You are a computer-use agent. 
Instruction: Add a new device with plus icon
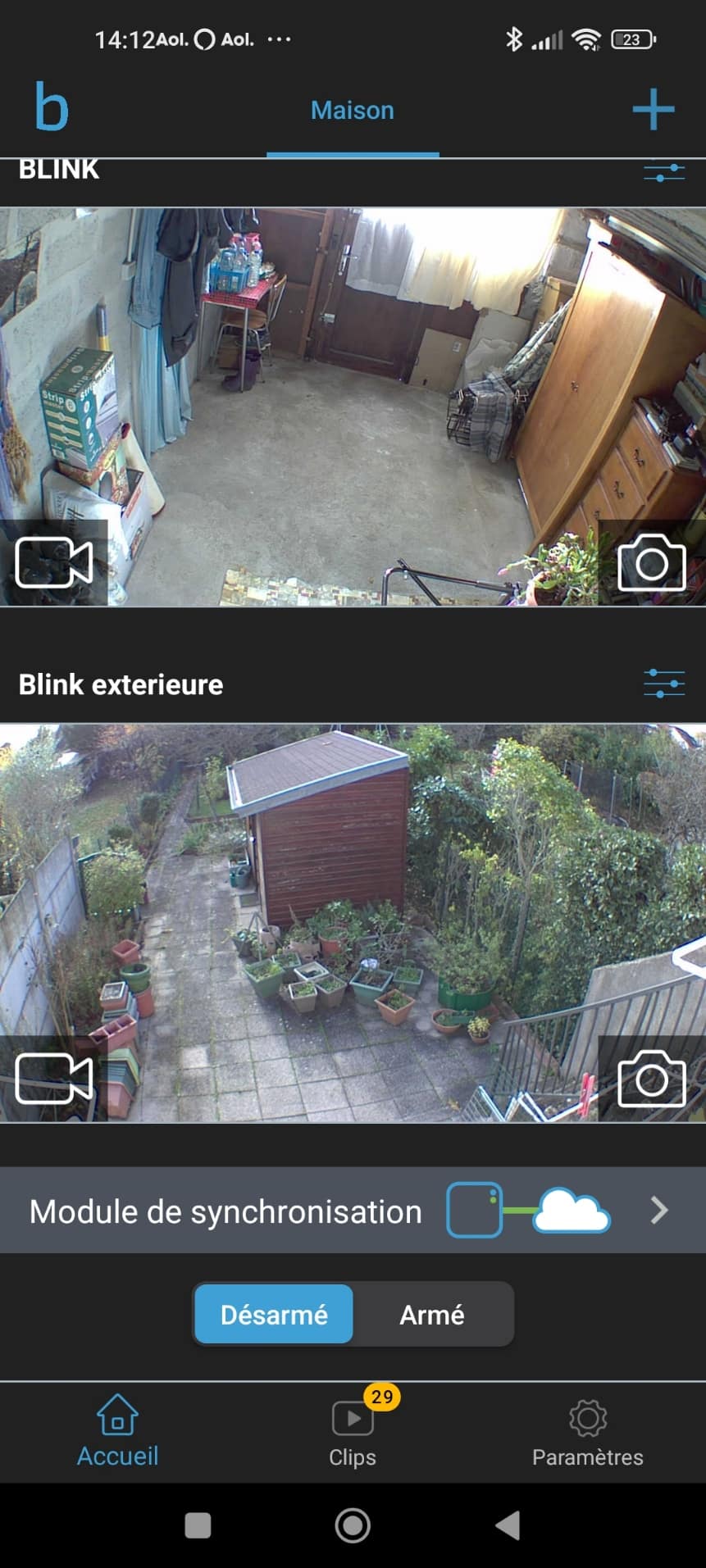pos(653,110)
